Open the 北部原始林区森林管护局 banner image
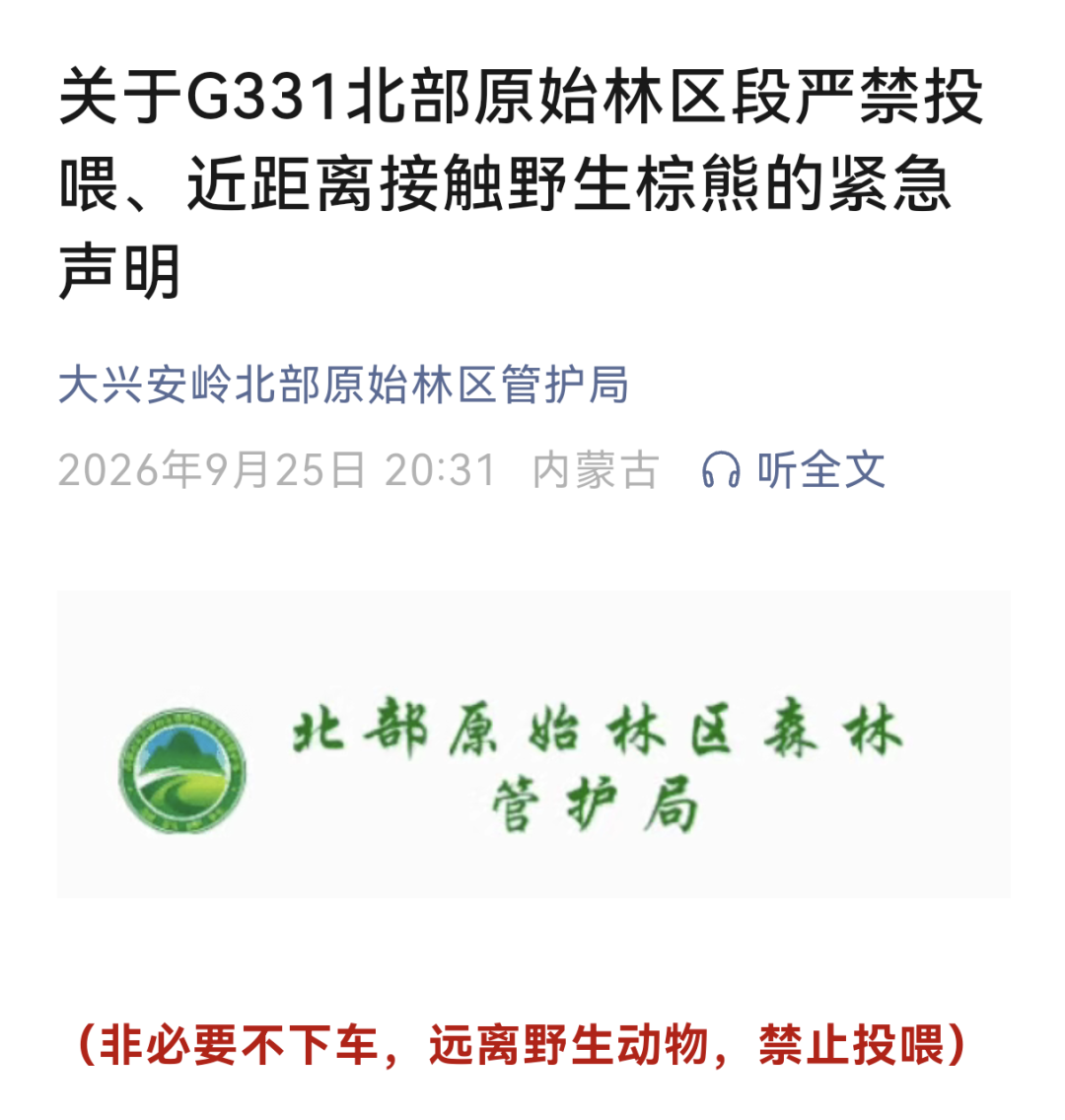Viewport: 1065px width, 1120px height. tap(533, 743)
